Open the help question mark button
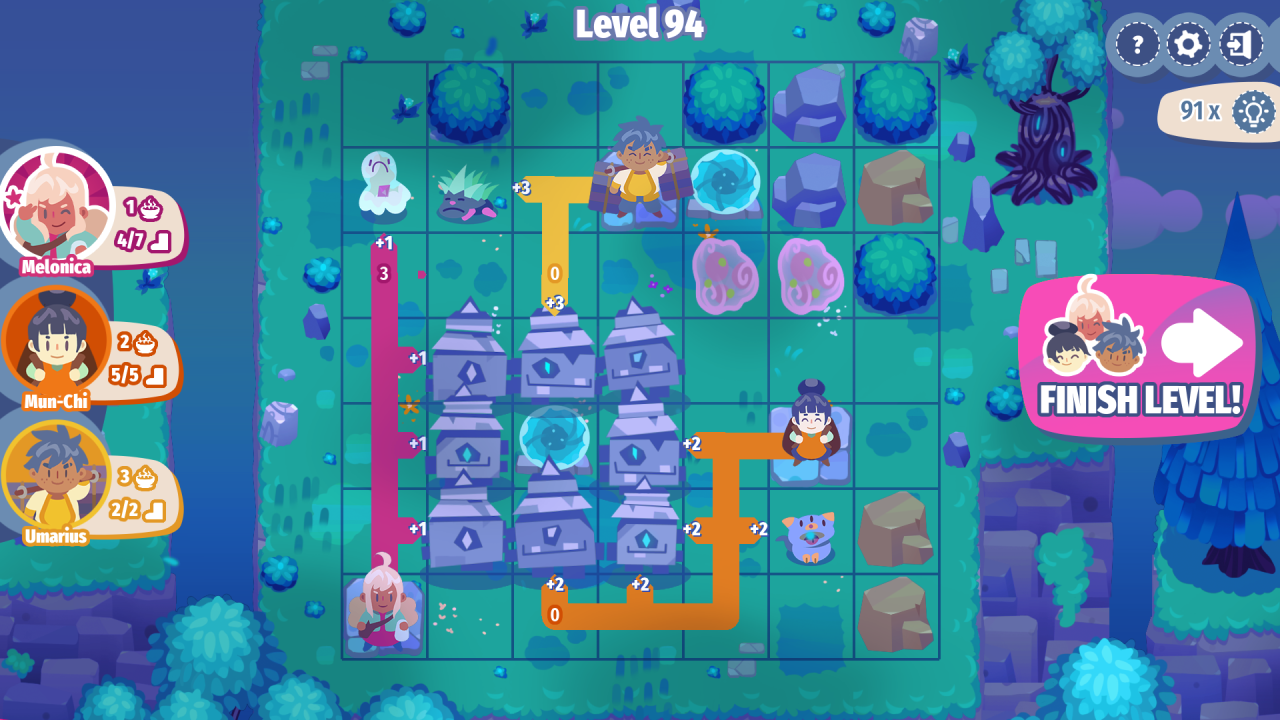The image size is (1280, 720). tap(1137, 45)
